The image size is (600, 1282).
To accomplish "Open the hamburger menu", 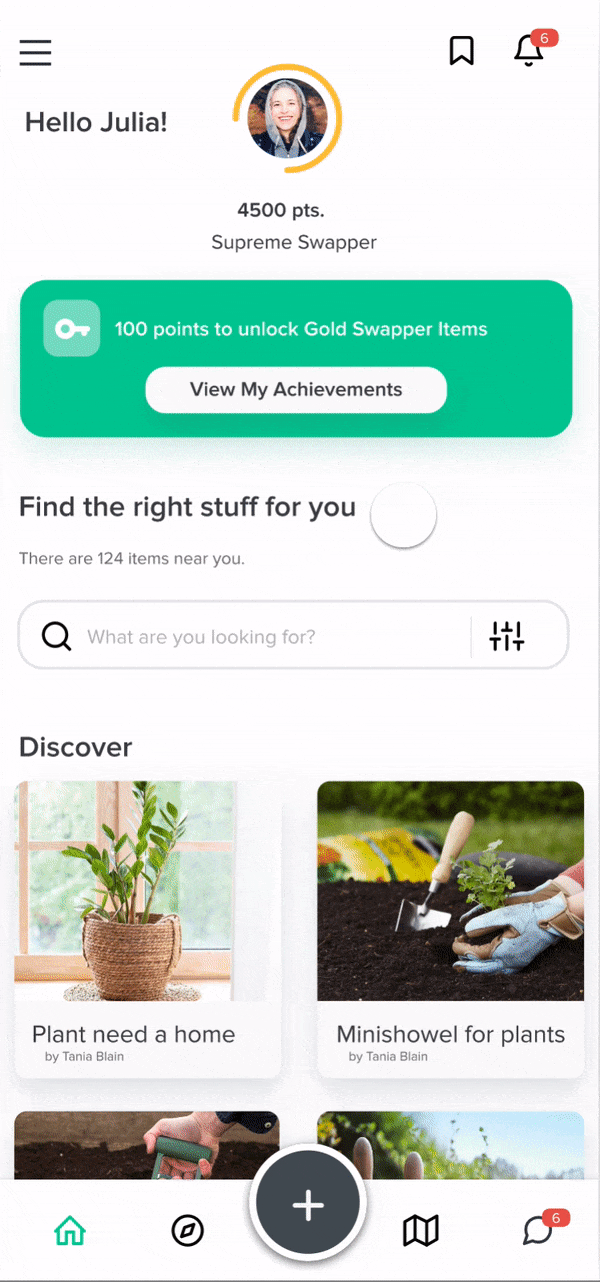I will tap(35, 52).
